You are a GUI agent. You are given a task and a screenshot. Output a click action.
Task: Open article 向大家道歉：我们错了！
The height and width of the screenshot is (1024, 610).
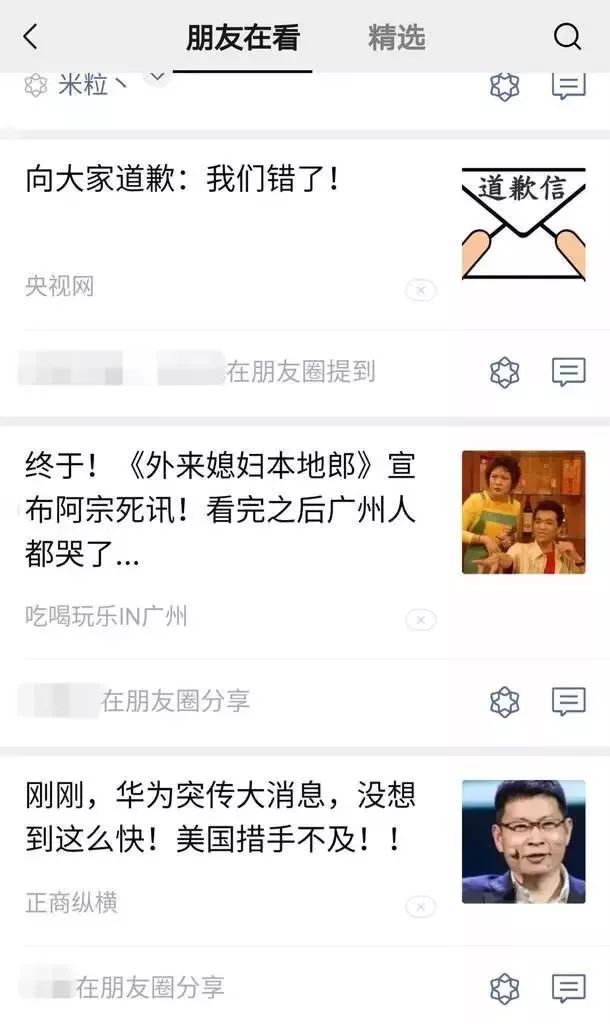point(183,181)
